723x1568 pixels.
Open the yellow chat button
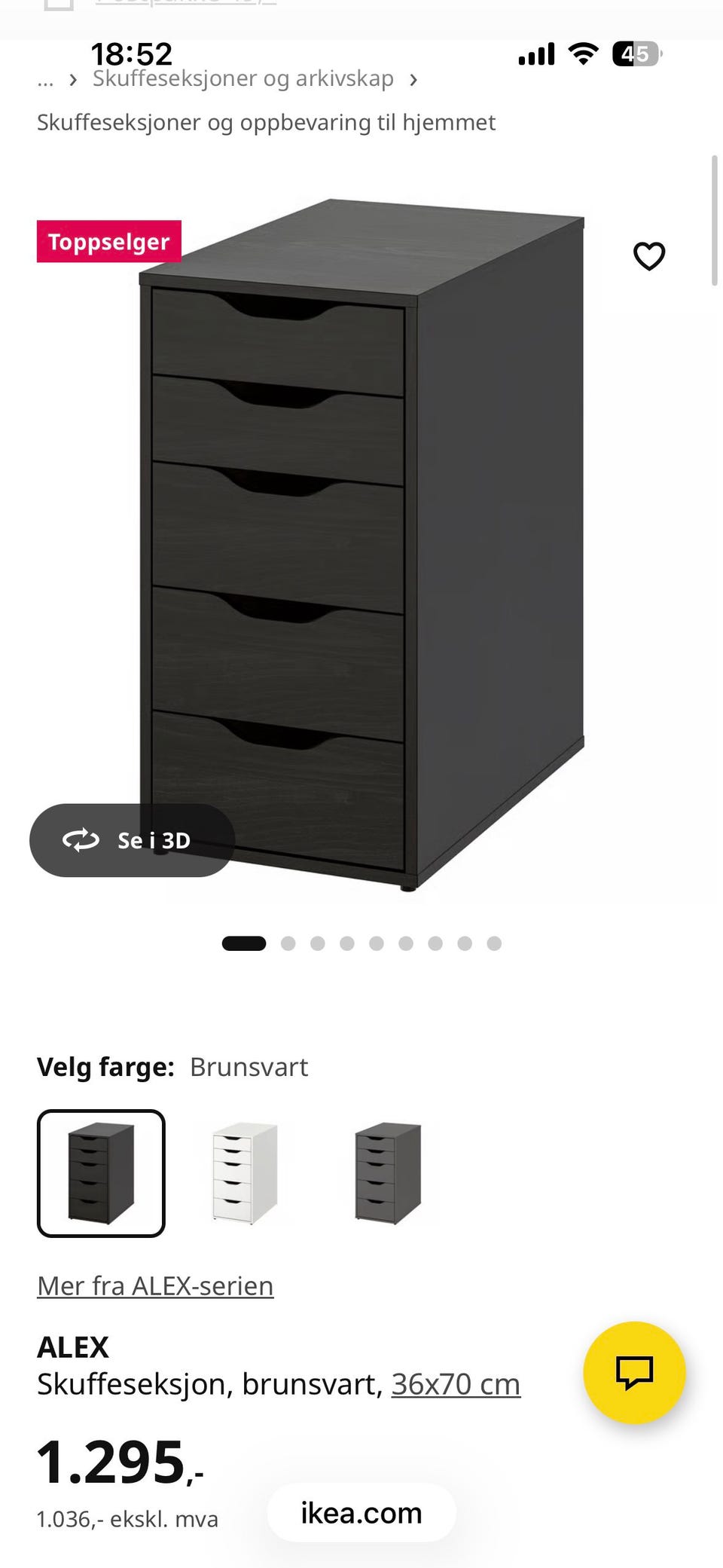pyautogui.click(x=635, y=1372)
